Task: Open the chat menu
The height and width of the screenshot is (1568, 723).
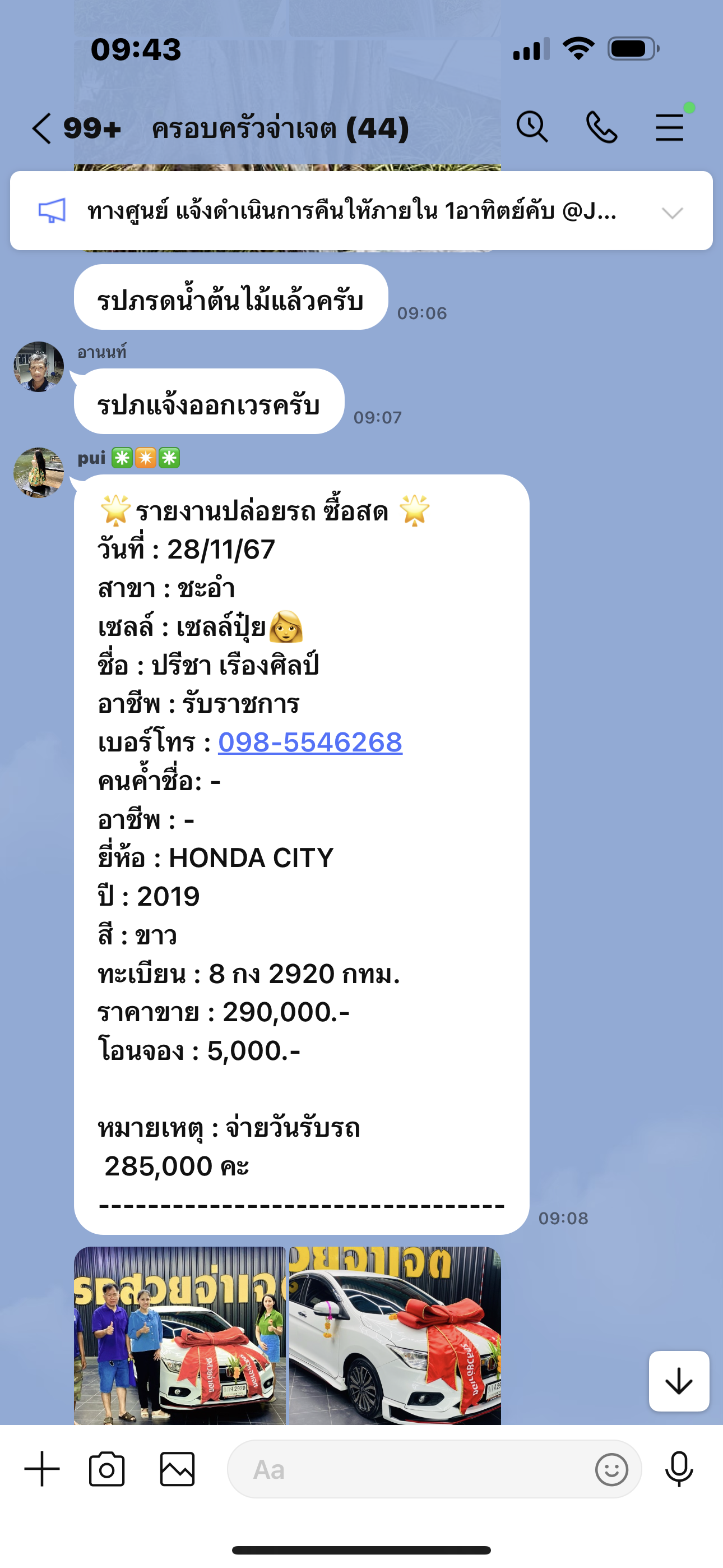Action: point(669,127)
